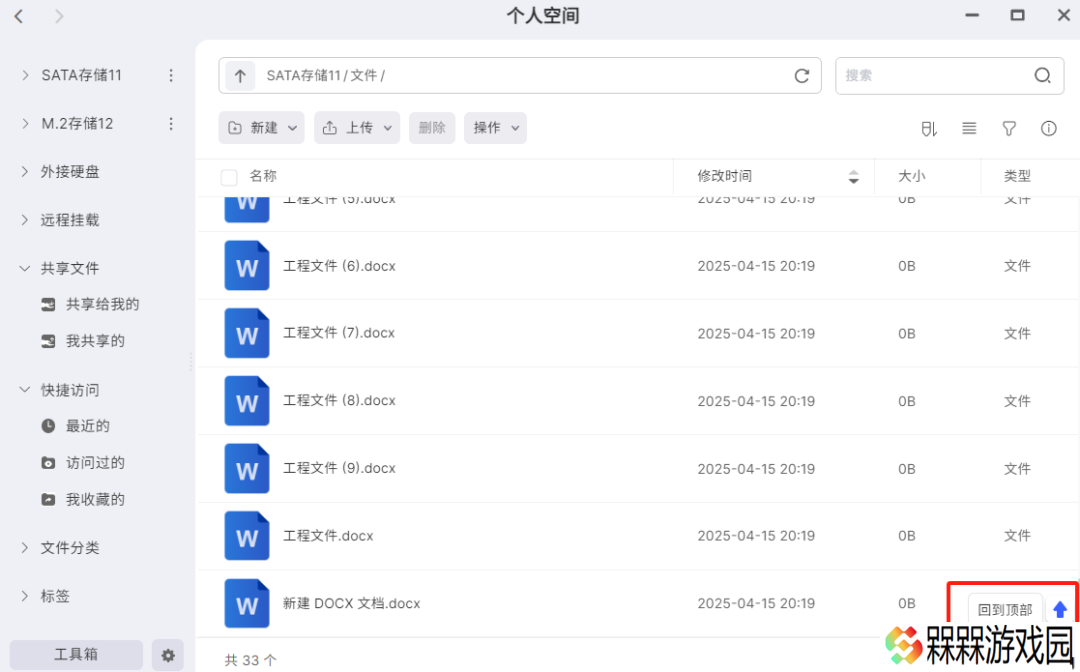Image resolution: width=1080 pixels, height=672 pixels.
Task: Switch to list view layout
Action: 969,128
